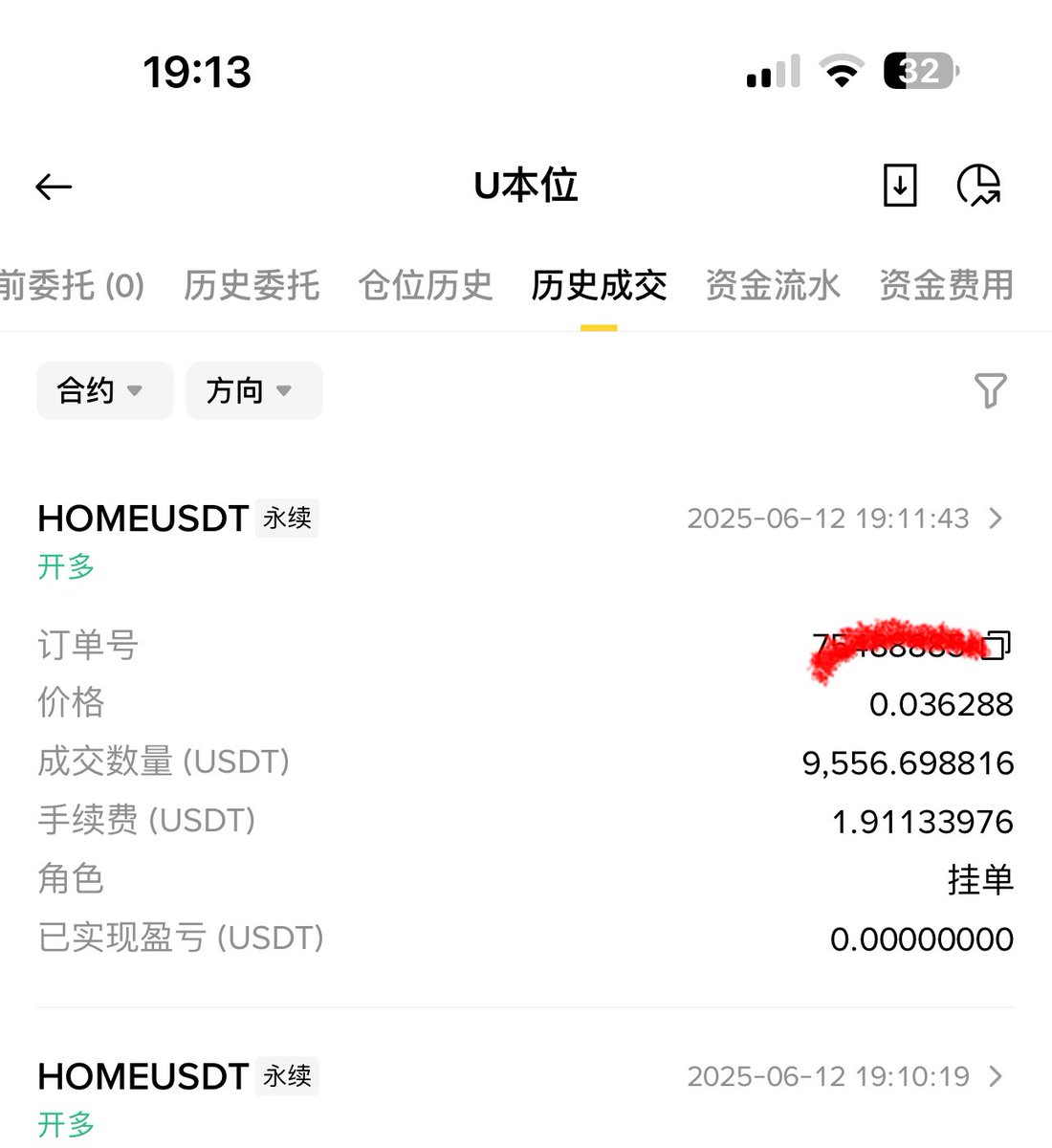Open the trade analysis chart icon
The image size is (1052, 1148).
coord(978,185)
